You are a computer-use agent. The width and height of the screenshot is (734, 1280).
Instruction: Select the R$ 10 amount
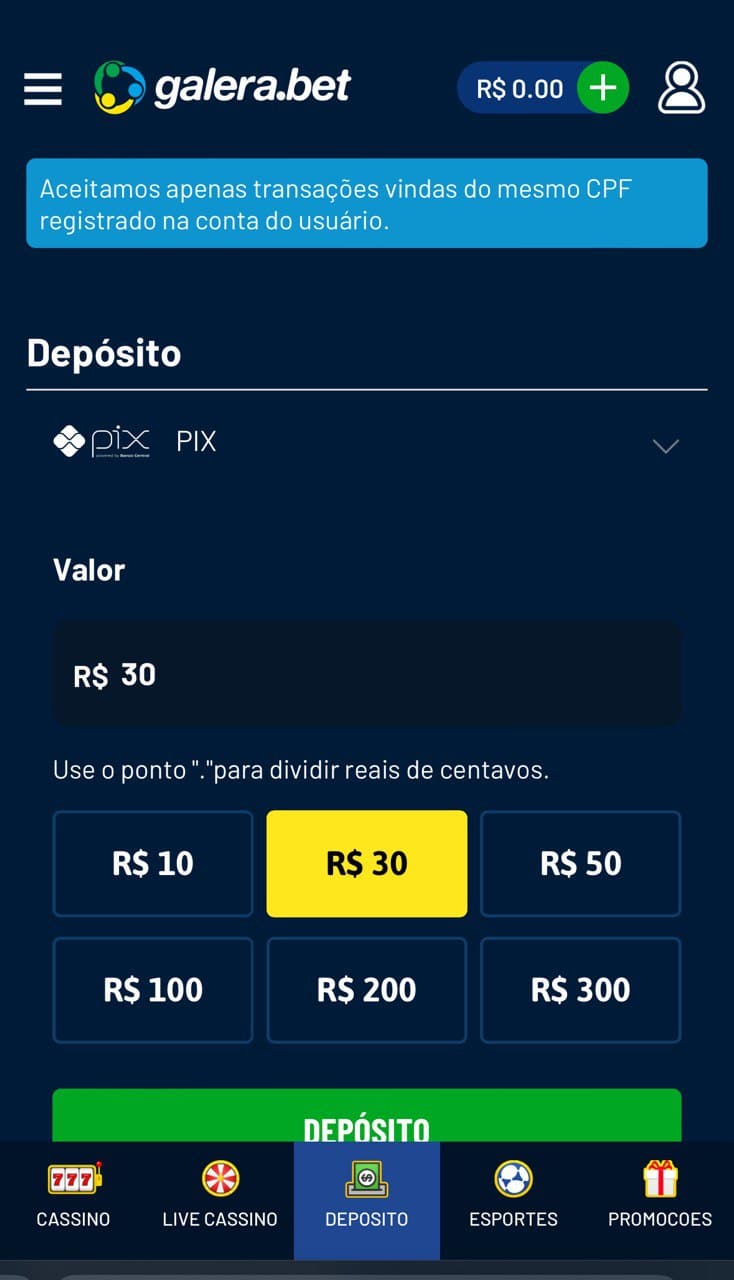153,863
